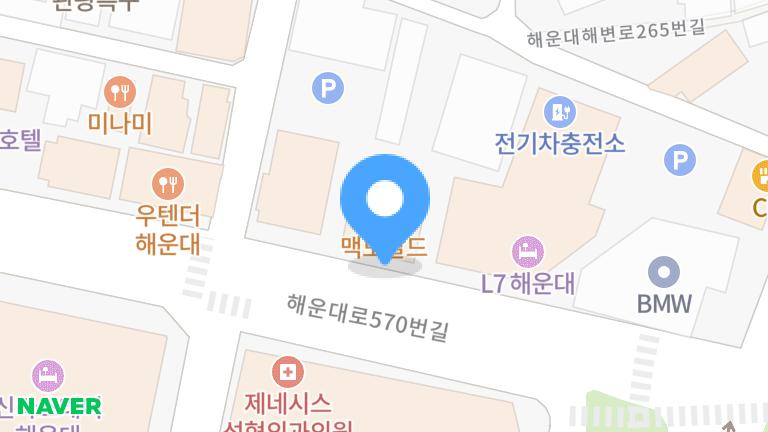Open the 전기차충전소 charging station marker

point(558,111)
